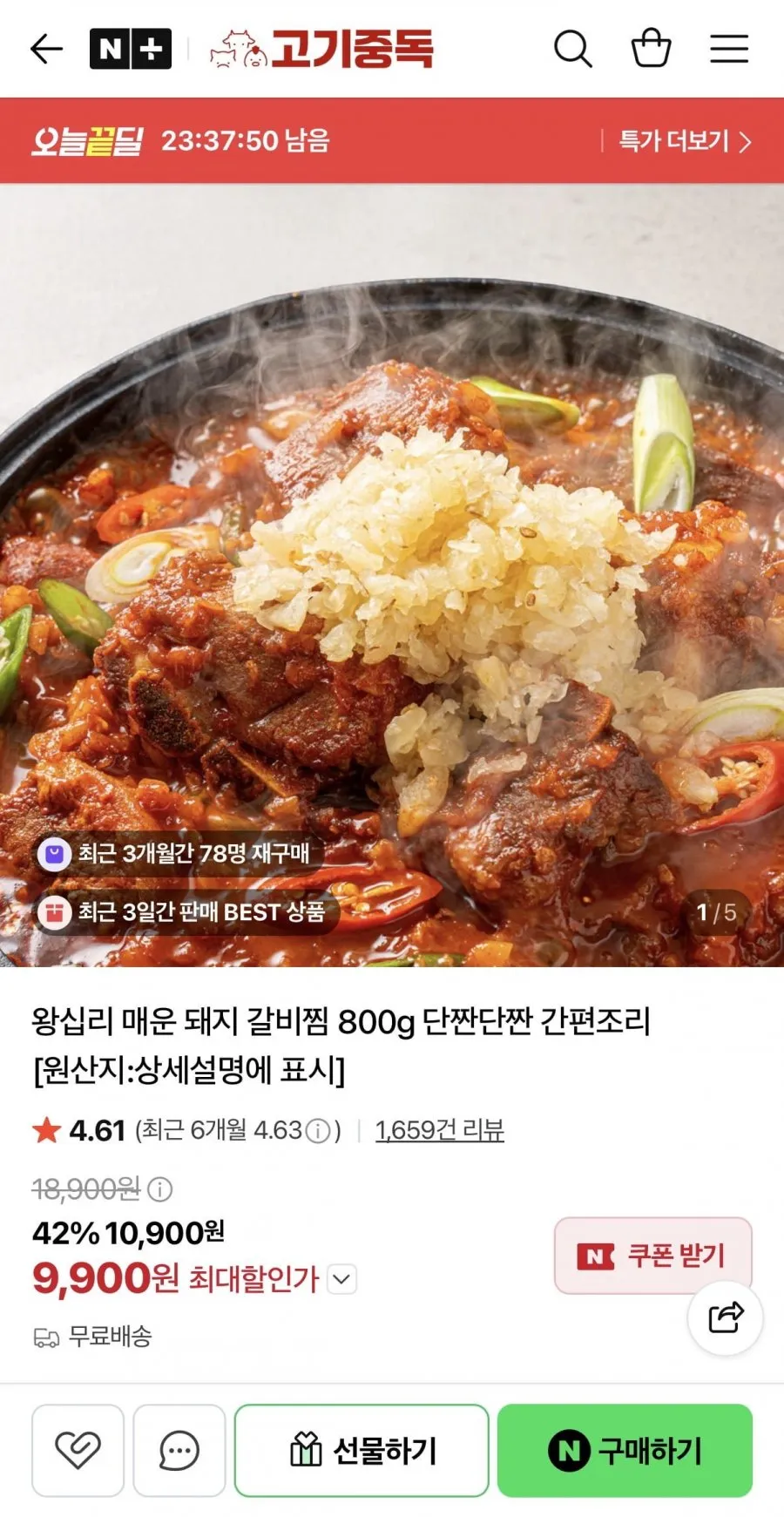View more deals via 특가 더보기
The height and width of the screenshot is (1517, 784).
(x=685, y=141)
